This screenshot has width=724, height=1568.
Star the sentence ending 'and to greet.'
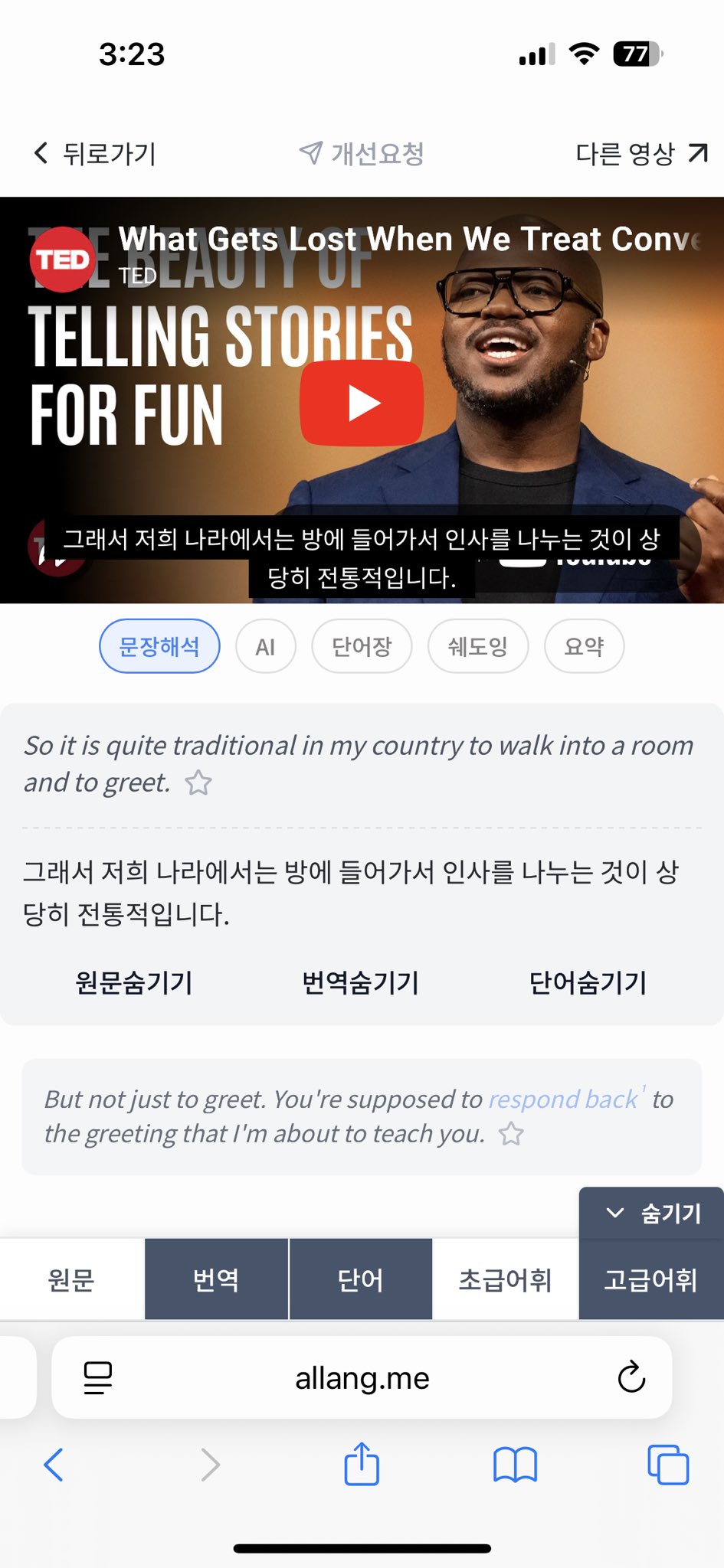(x=198, y=782)
